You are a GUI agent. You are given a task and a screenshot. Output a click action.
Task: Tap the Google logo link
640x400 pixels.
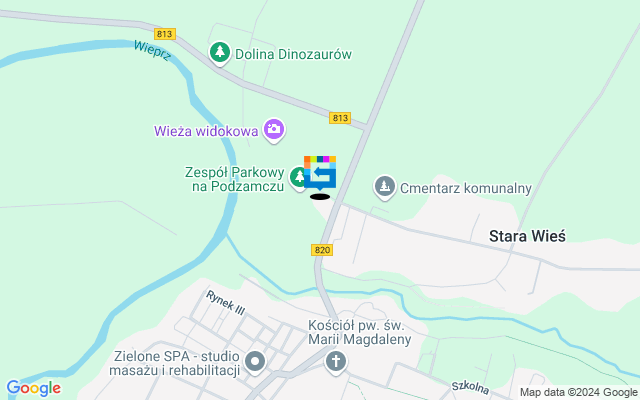point(33,388)
